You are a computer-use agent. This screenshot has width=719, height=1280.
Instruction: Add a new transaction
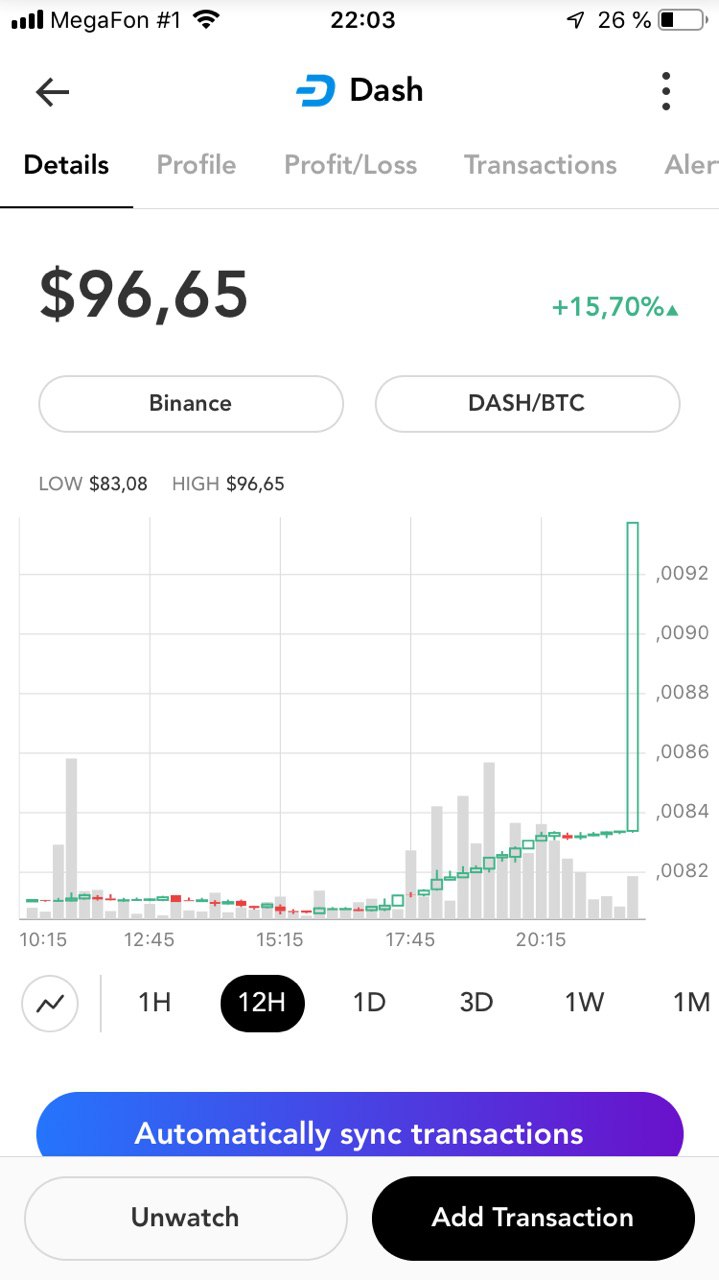point(533,1217)
